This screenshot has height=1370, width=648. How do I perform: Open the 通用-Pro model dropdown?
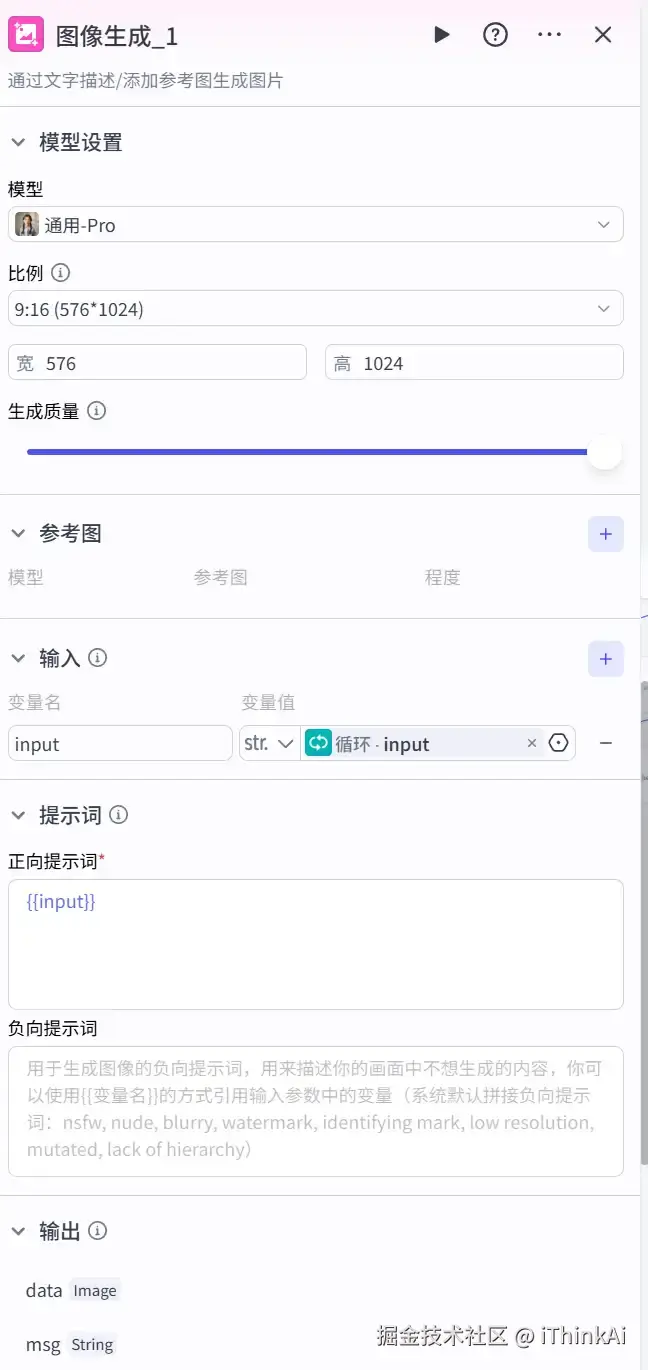(315, 225)
